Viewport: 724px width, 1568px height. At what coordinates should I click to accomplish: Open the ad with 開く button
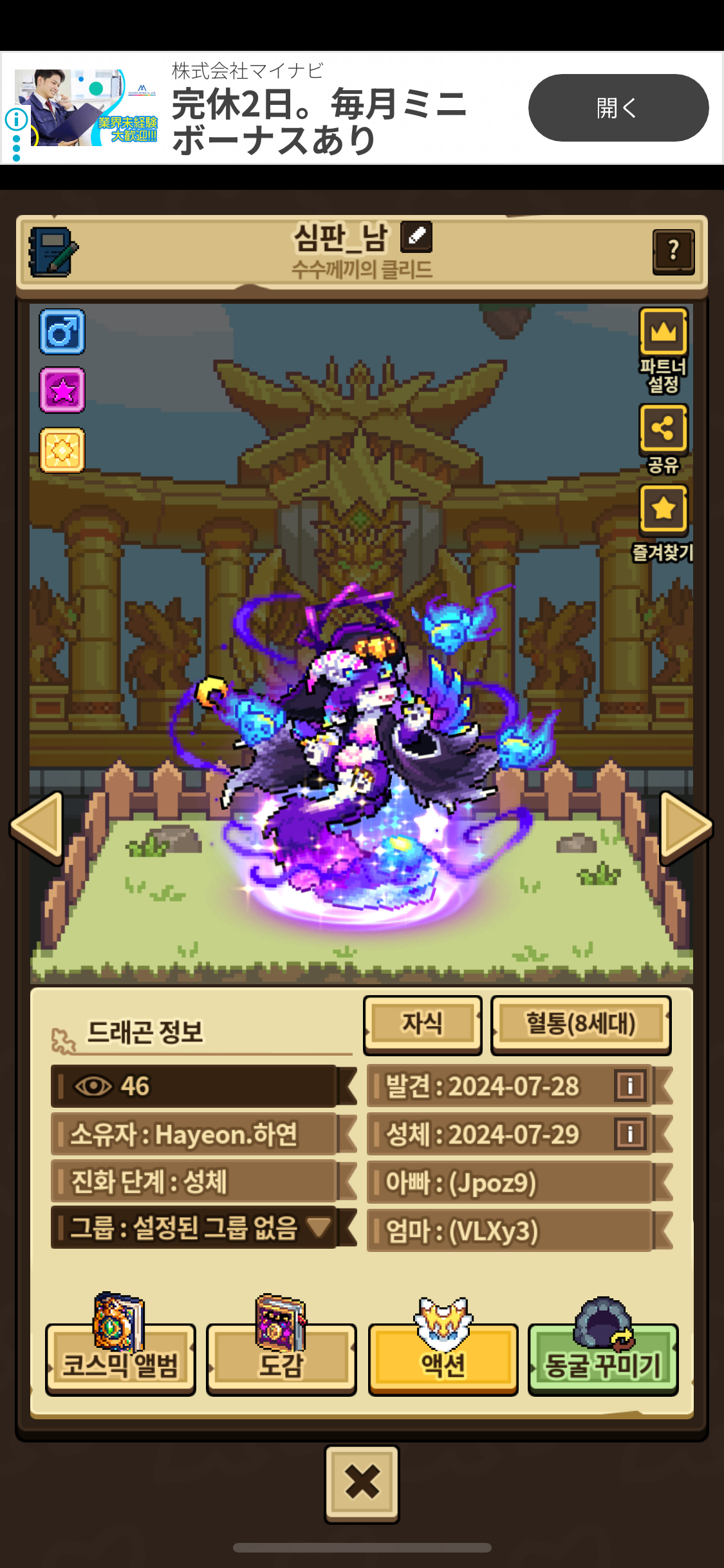(618, 107)
